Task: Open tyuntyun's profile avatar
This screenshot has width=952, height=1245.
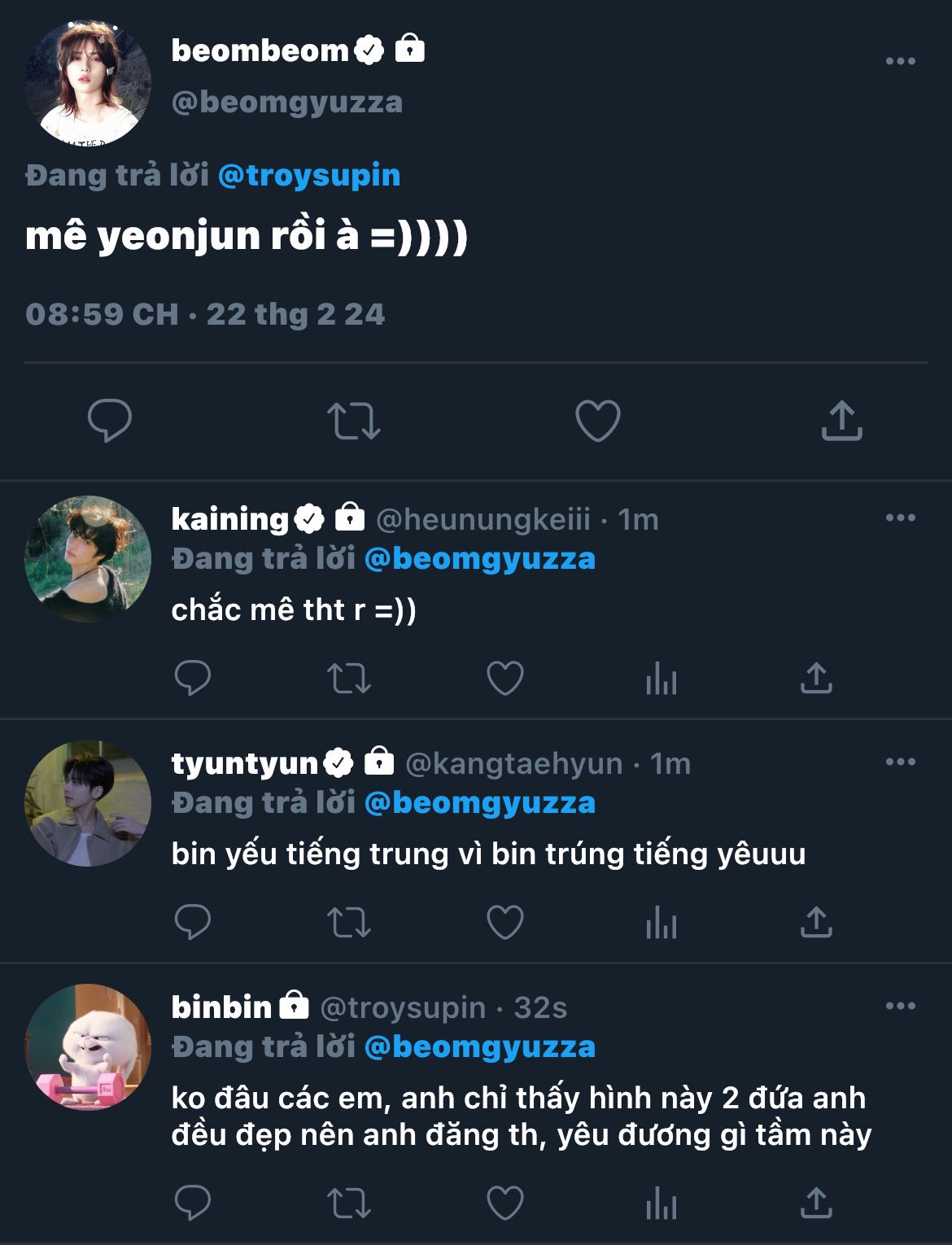Action: (88, 803)
